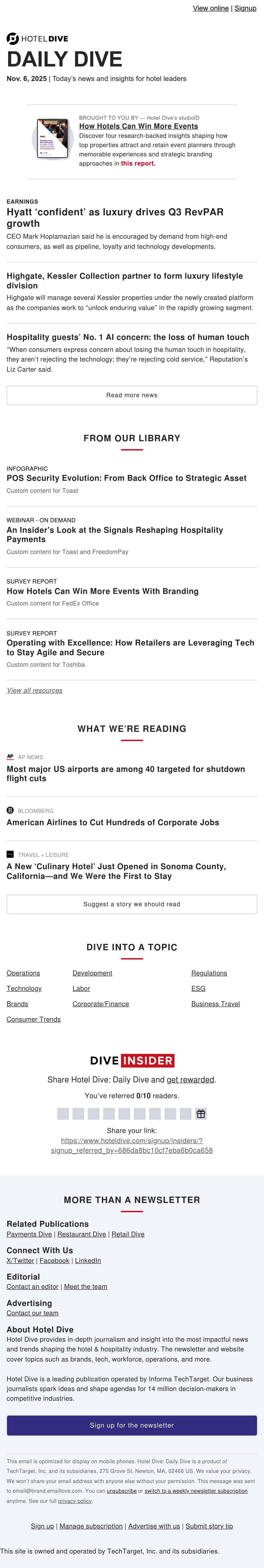Tap the unsubscribe link
The height and width of the screenshot is (1568, 264).
pos(122,1491)
